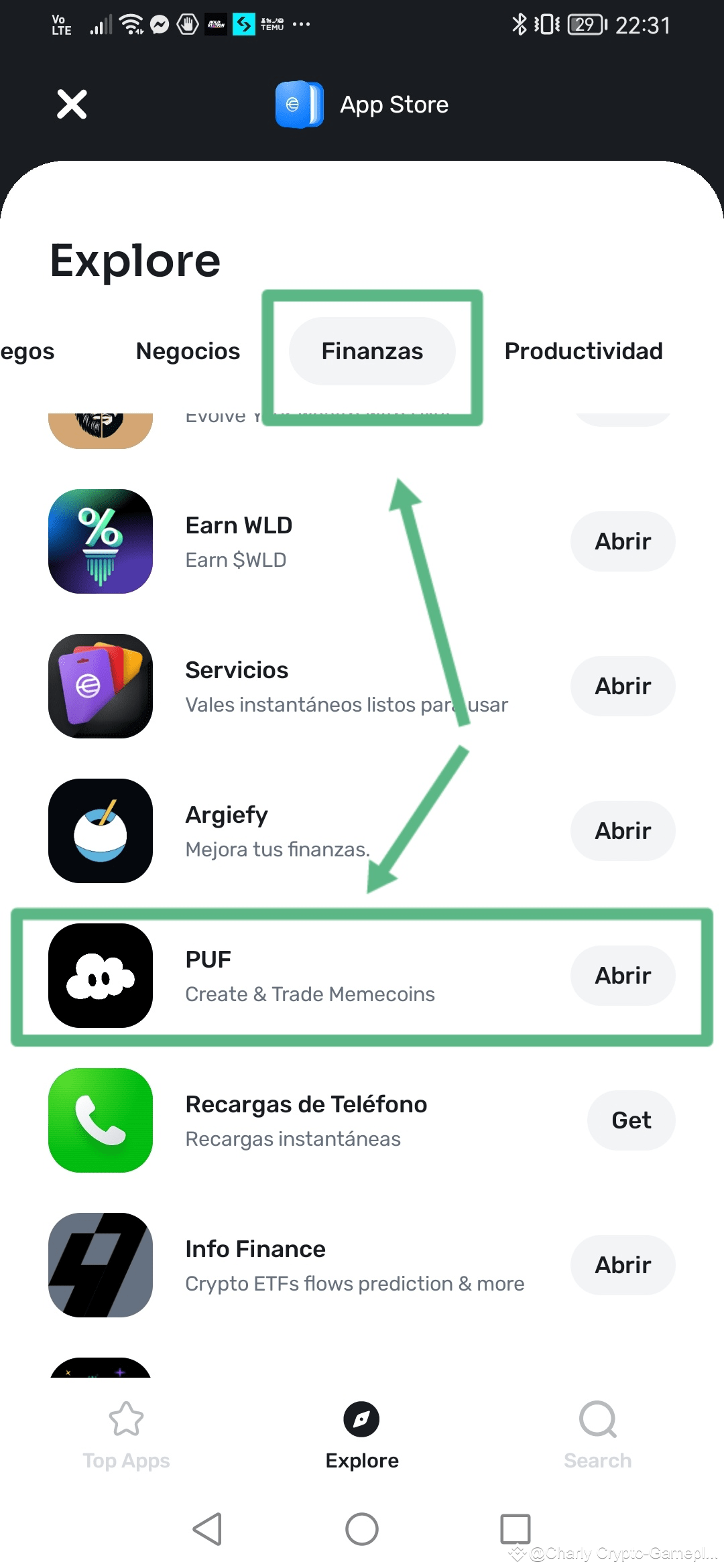The height and width of the screenshot is (1568, 724).
Task: Tap the system back button
Action: tap(207, 1529)
